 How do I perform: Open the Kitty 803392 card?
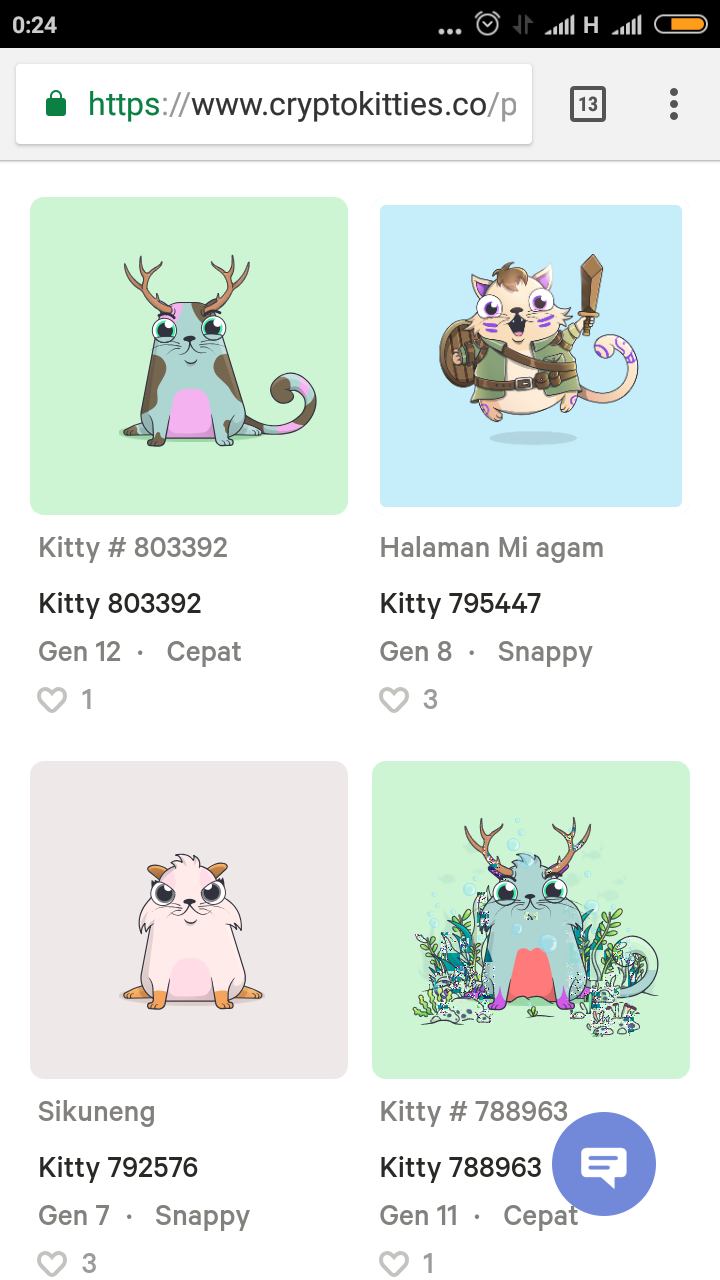(x=189, y=356)
